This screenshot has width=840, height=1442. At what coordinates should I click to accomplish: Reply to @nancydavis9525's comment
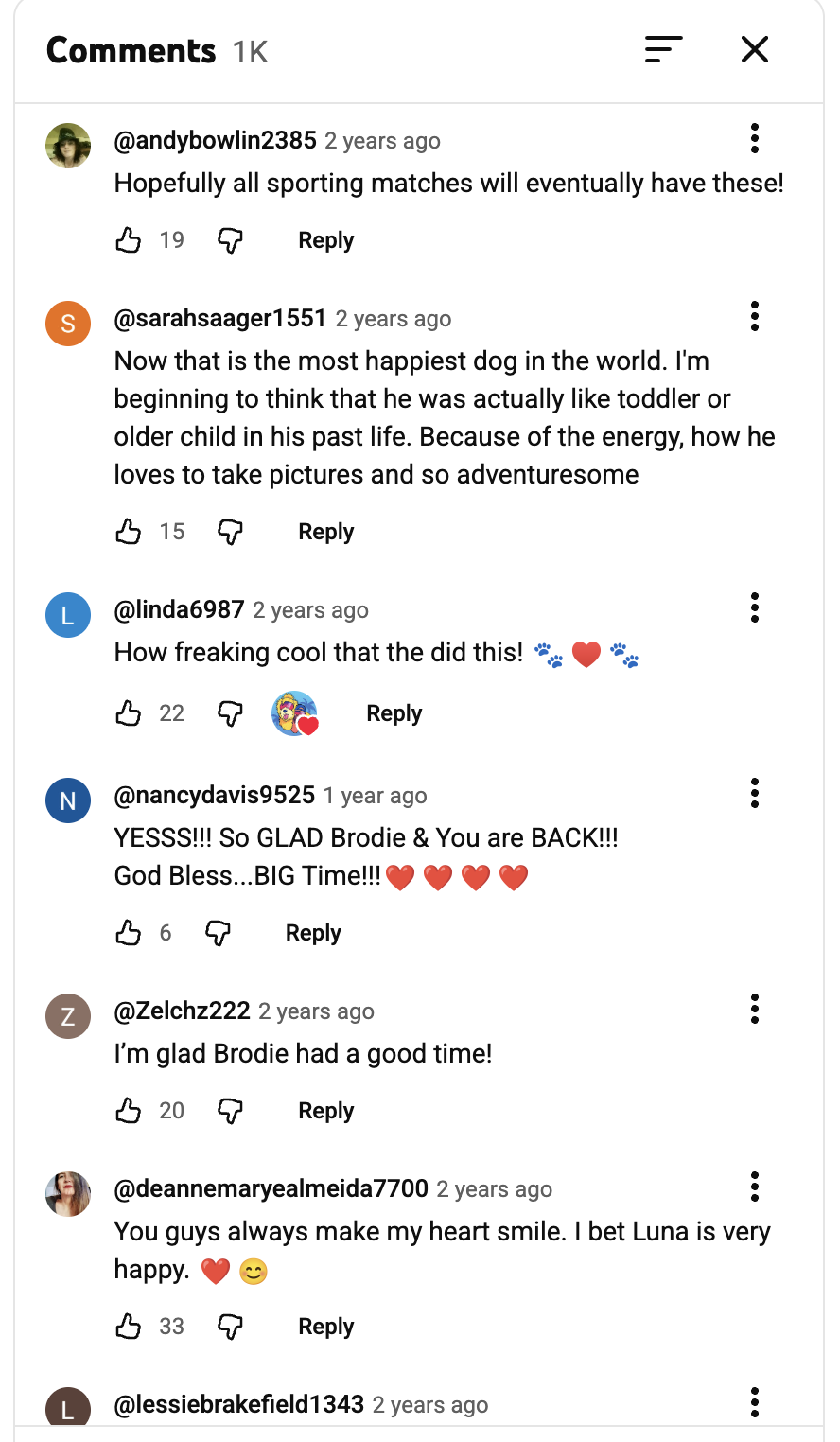[313, 933]
